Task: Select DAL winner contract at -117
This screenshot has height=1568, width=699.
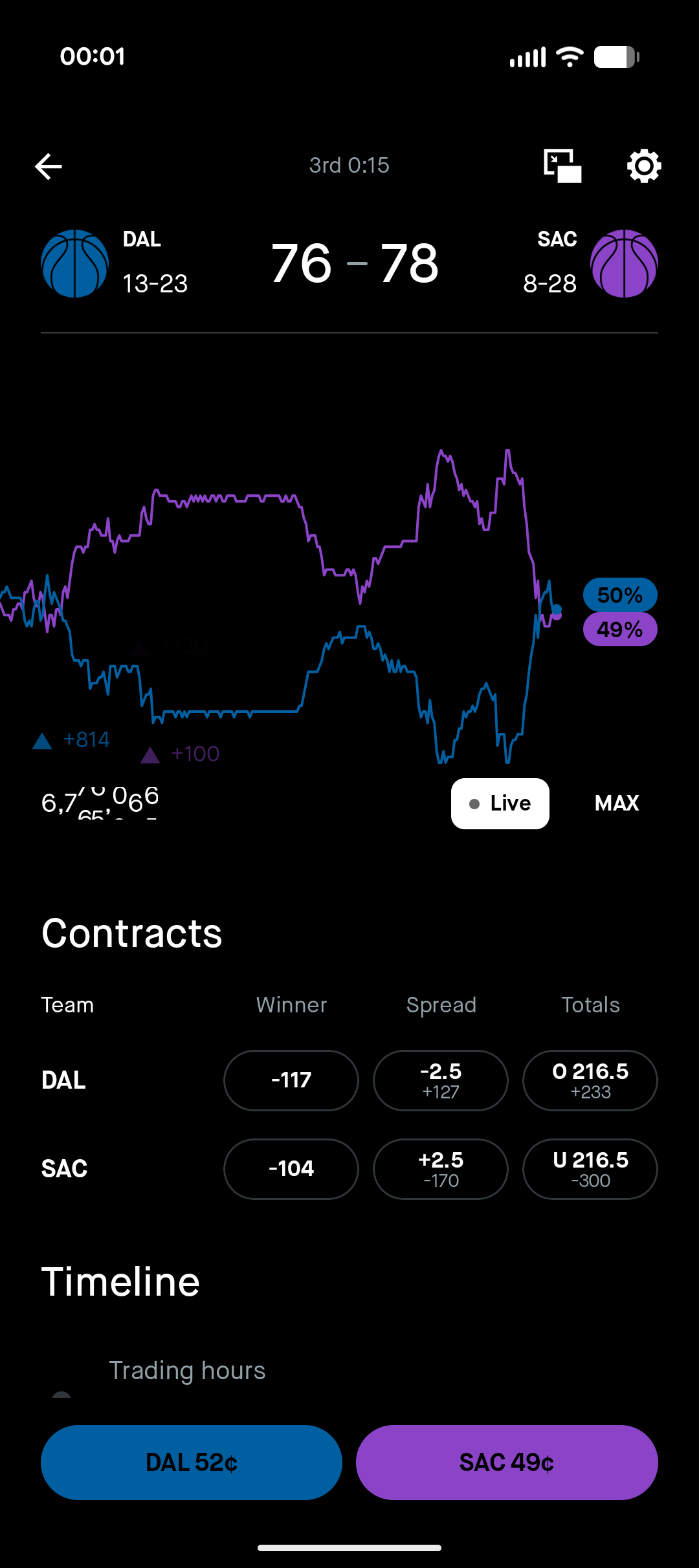Action: [x=291, y=1080]
